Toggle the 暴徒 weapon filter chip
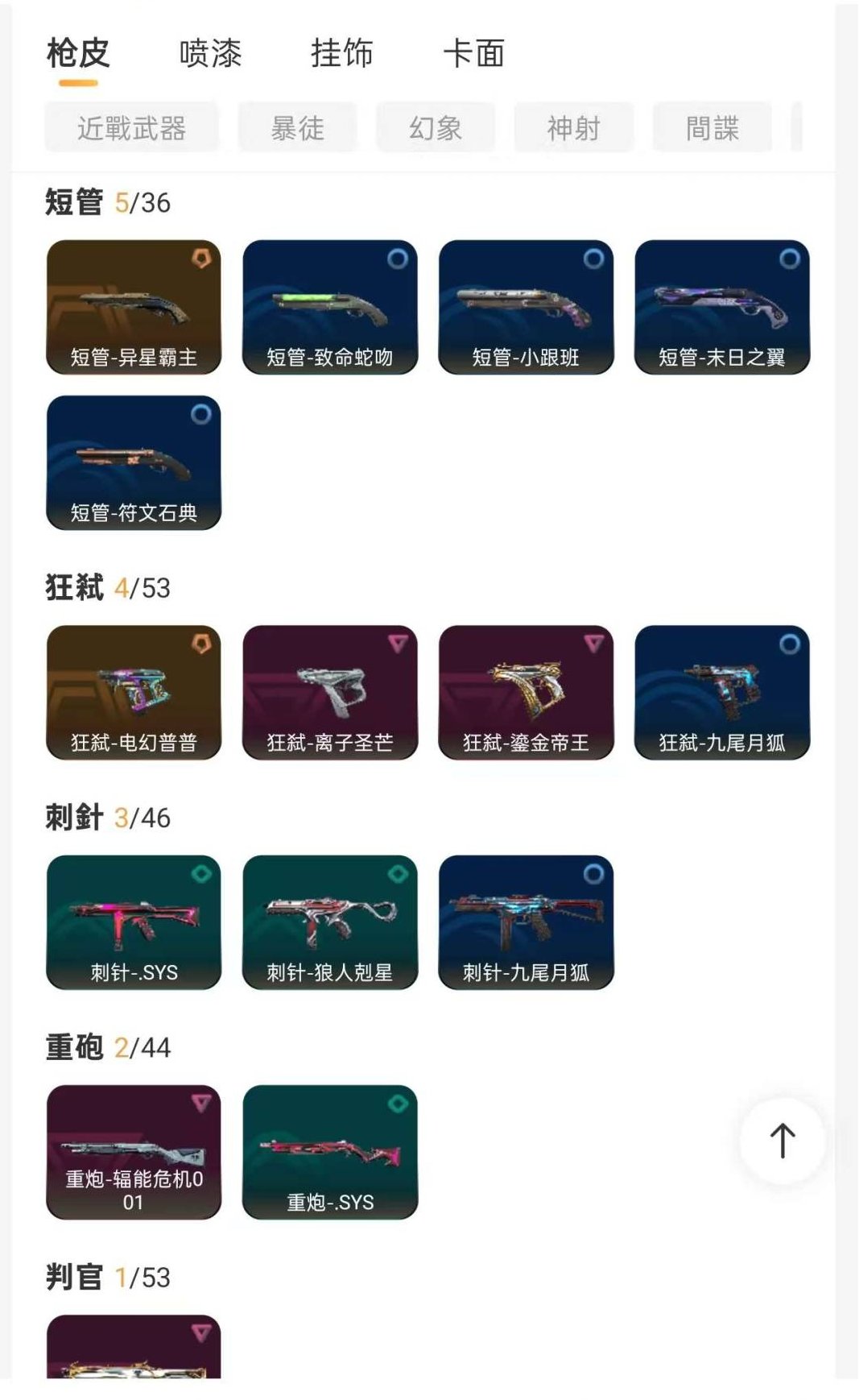 point(297,127)
